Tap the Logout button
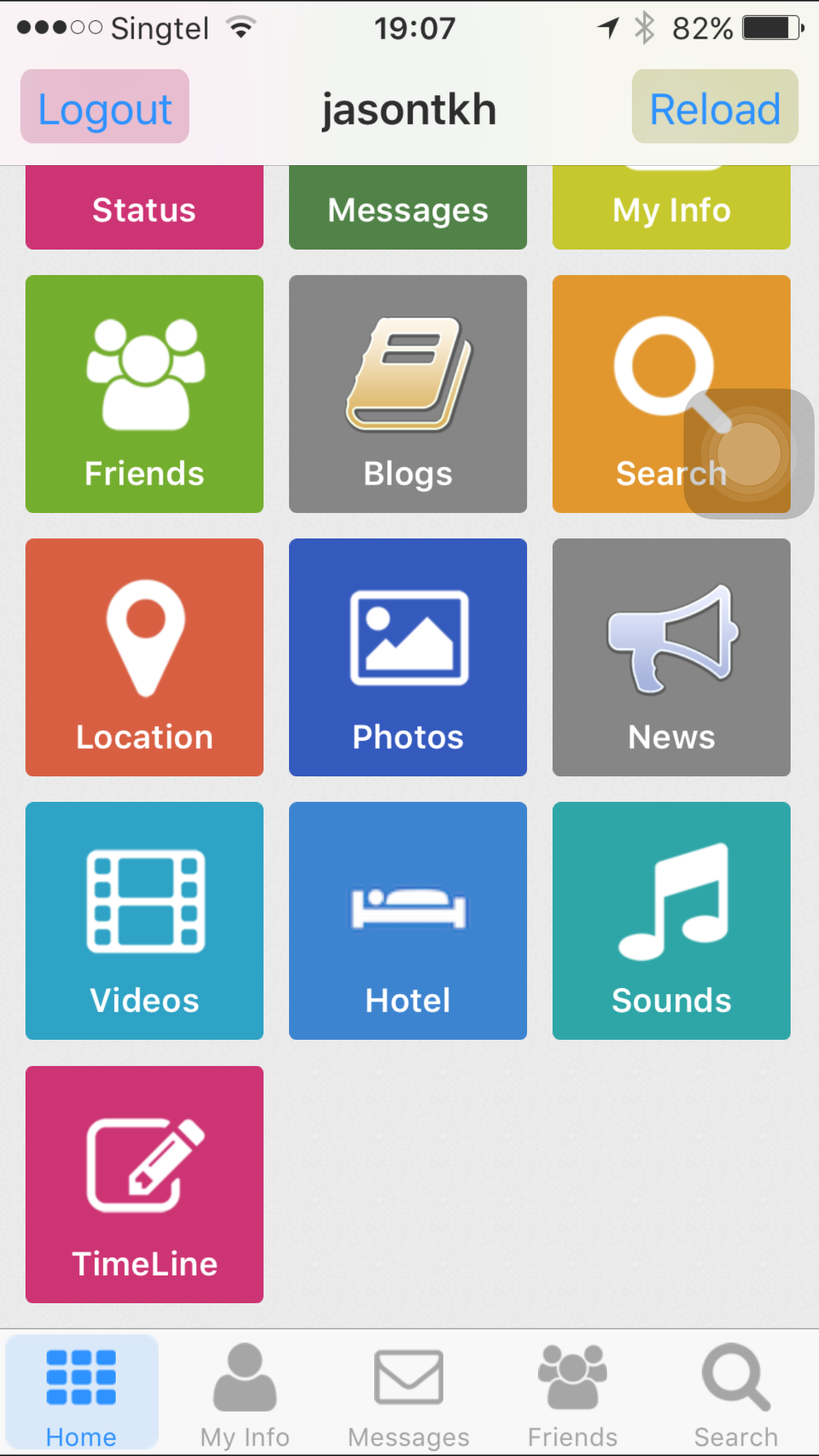Image resolution: width=819 pixels, height=1456 pixels. point(105,107)
